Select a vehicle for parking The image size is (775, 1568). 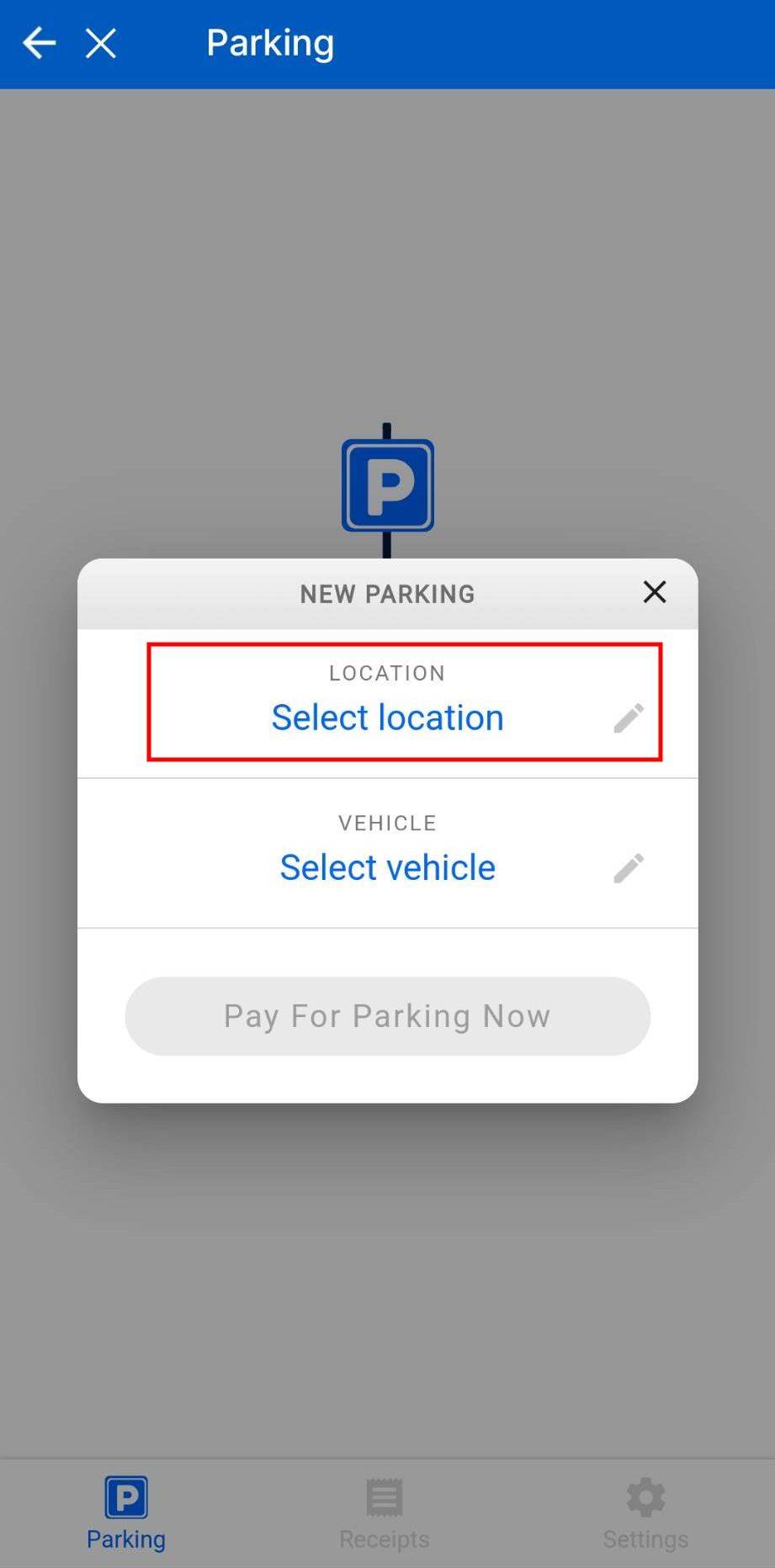[x=388, y=866]
